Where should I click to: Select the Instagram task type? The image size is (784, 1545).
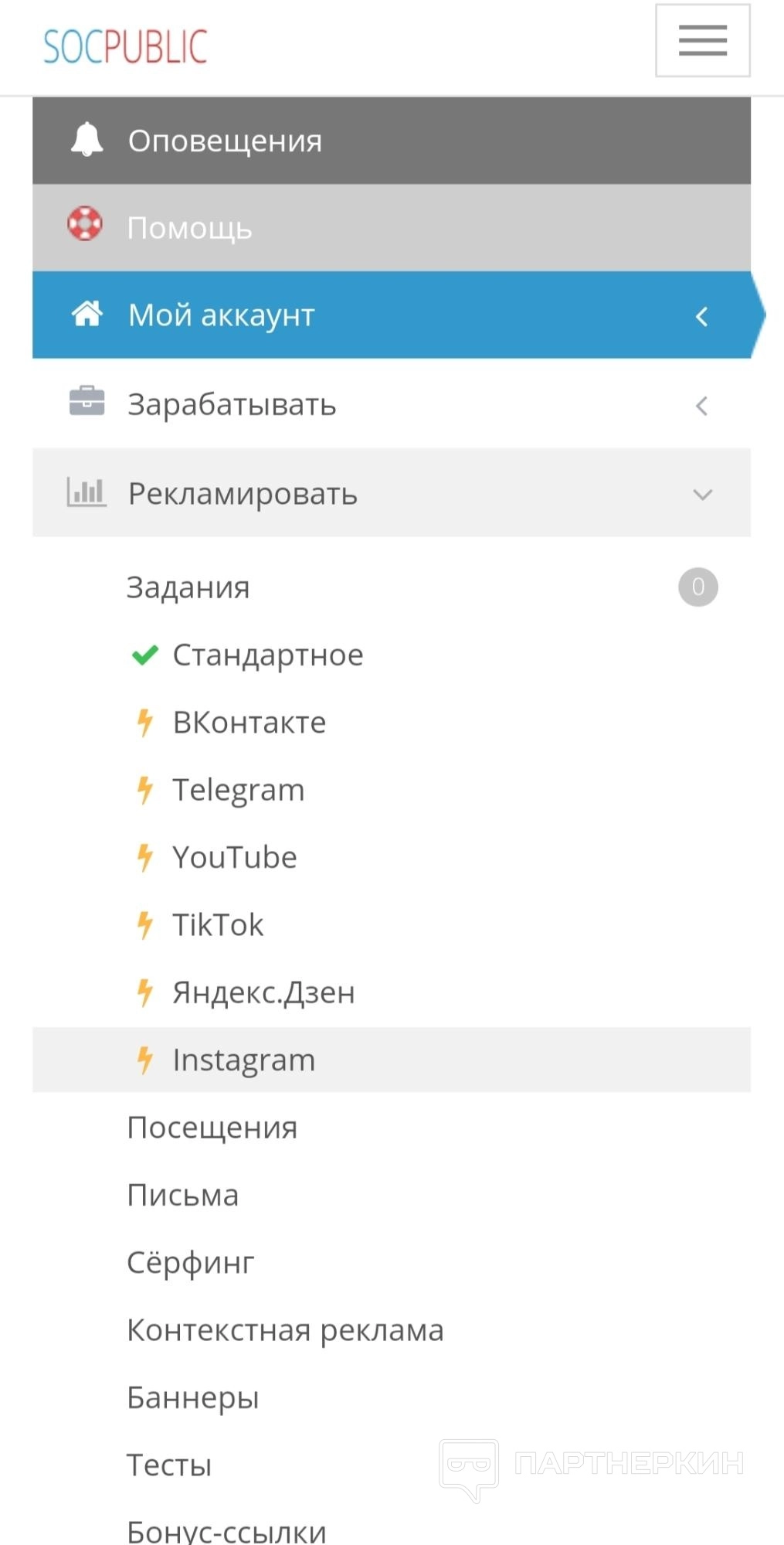point(243,1060)
